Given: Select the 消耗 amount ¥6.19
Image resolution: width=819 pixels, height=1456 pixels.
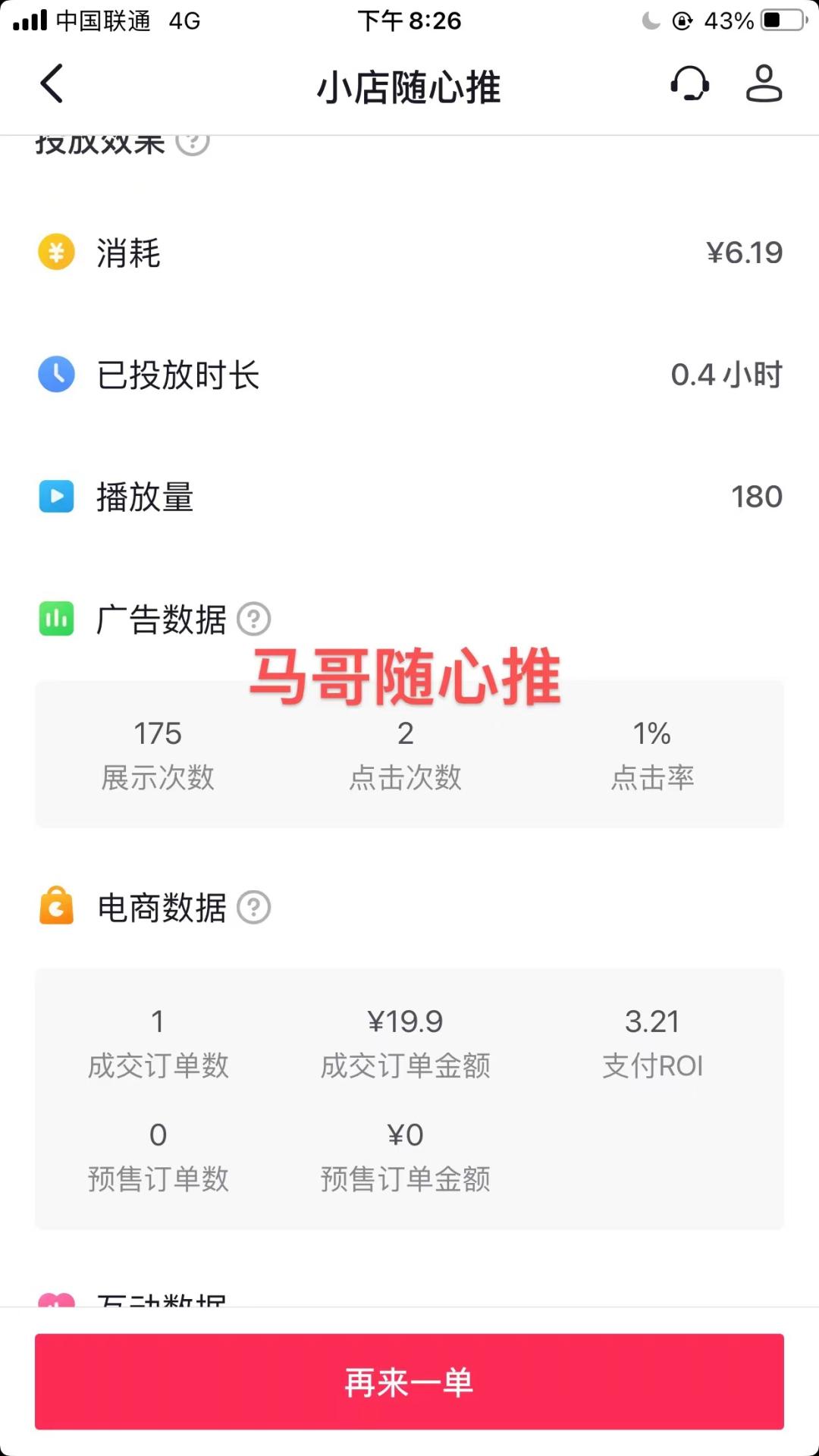Looking at the screenshot, I should point(745,253).
